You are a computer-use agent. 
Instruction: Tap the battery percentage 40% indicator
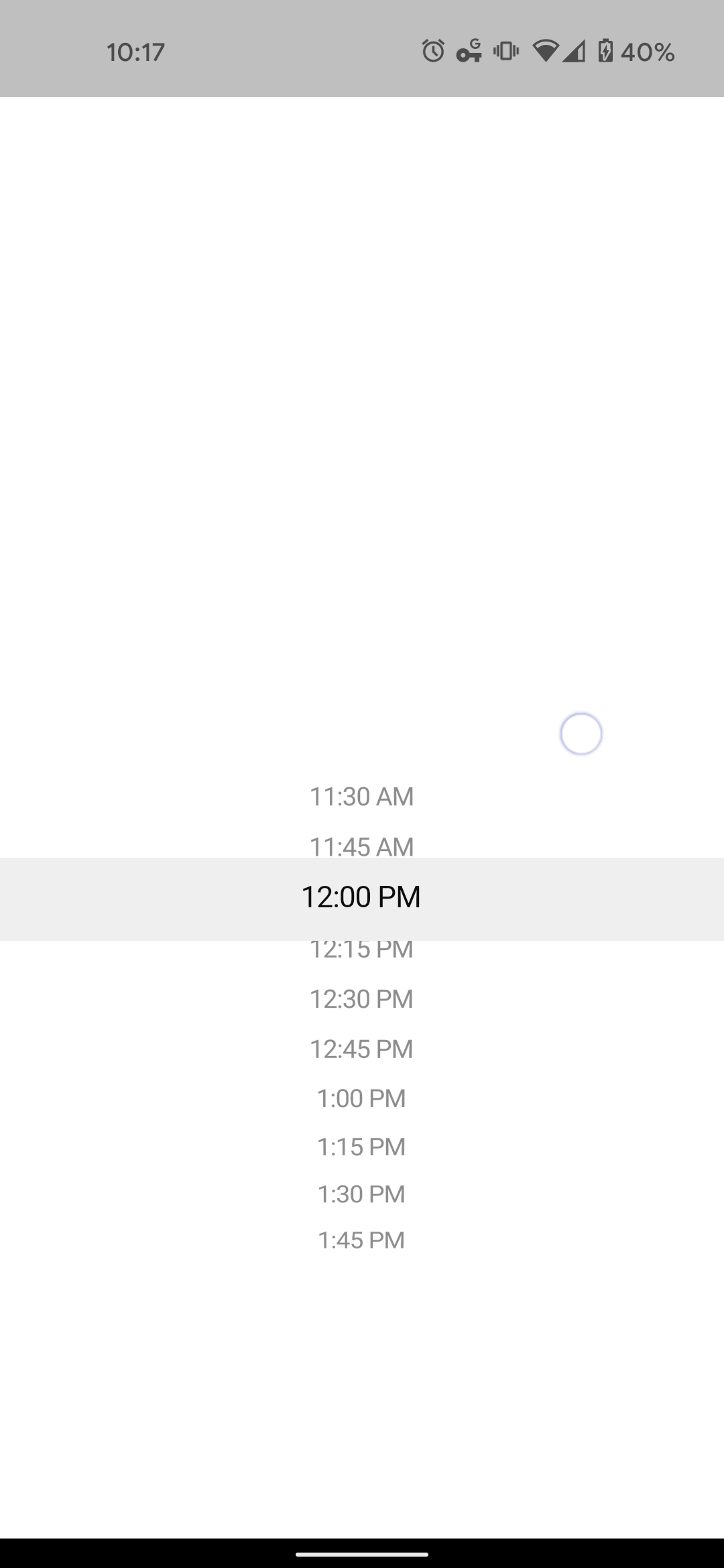click(x=648, y=52)
